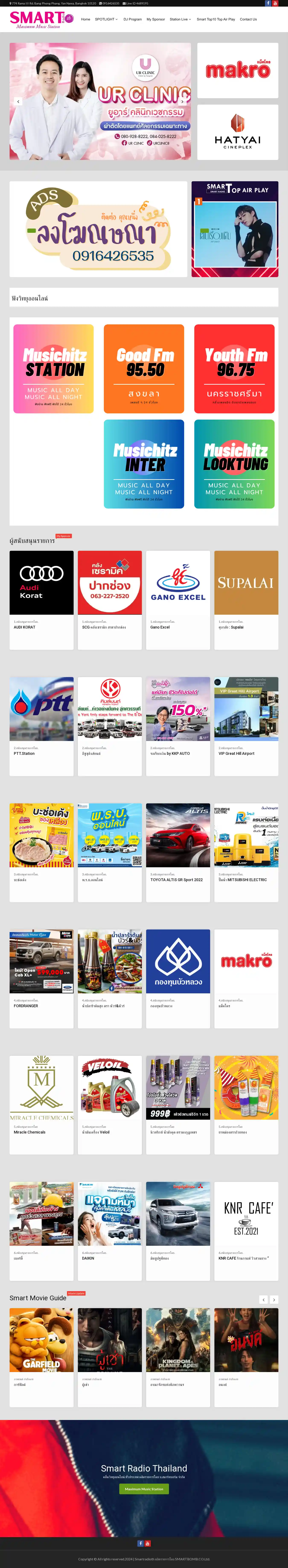Expand the Station Live dropdown

pos(180,19)
